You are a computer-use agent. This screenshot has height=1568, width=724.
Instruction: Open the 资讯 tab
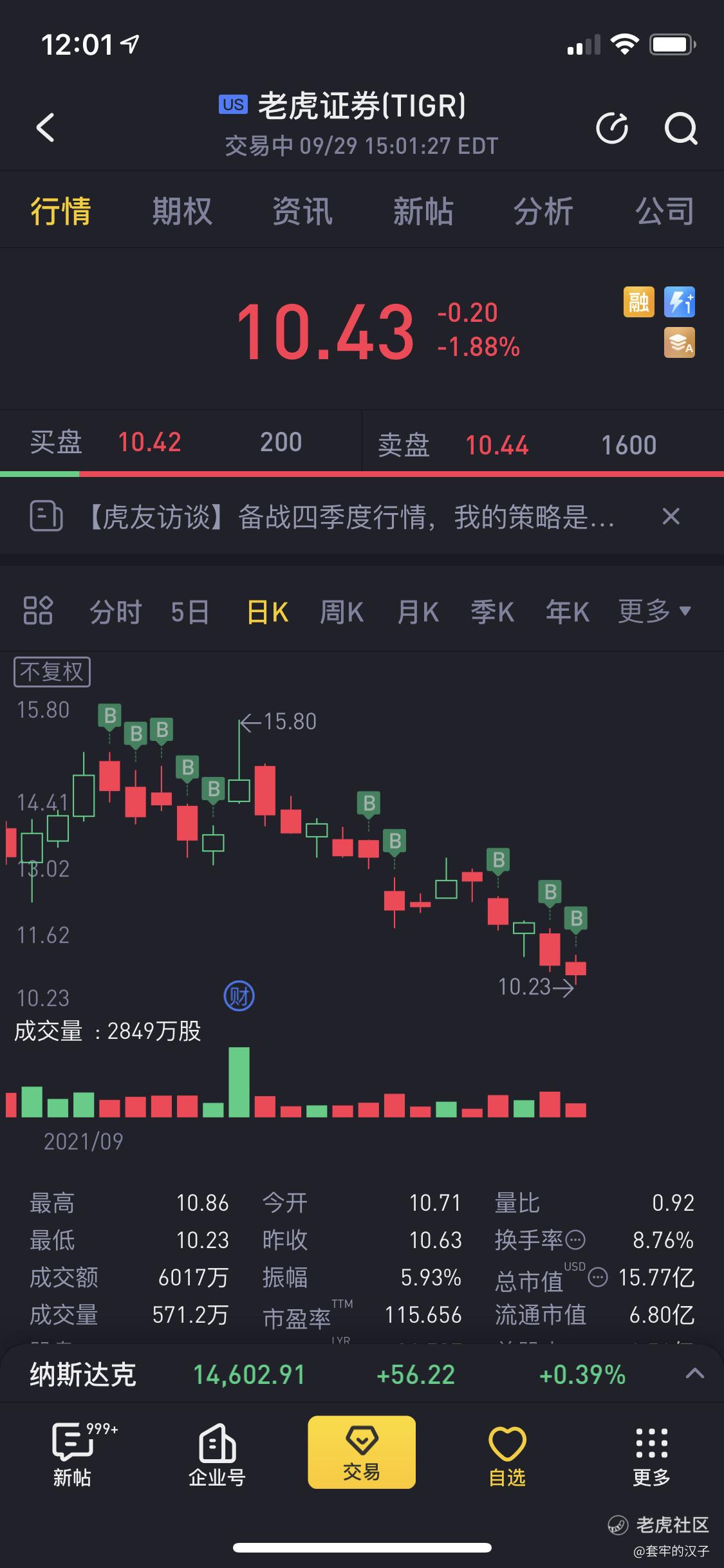[x=302, y=211]
